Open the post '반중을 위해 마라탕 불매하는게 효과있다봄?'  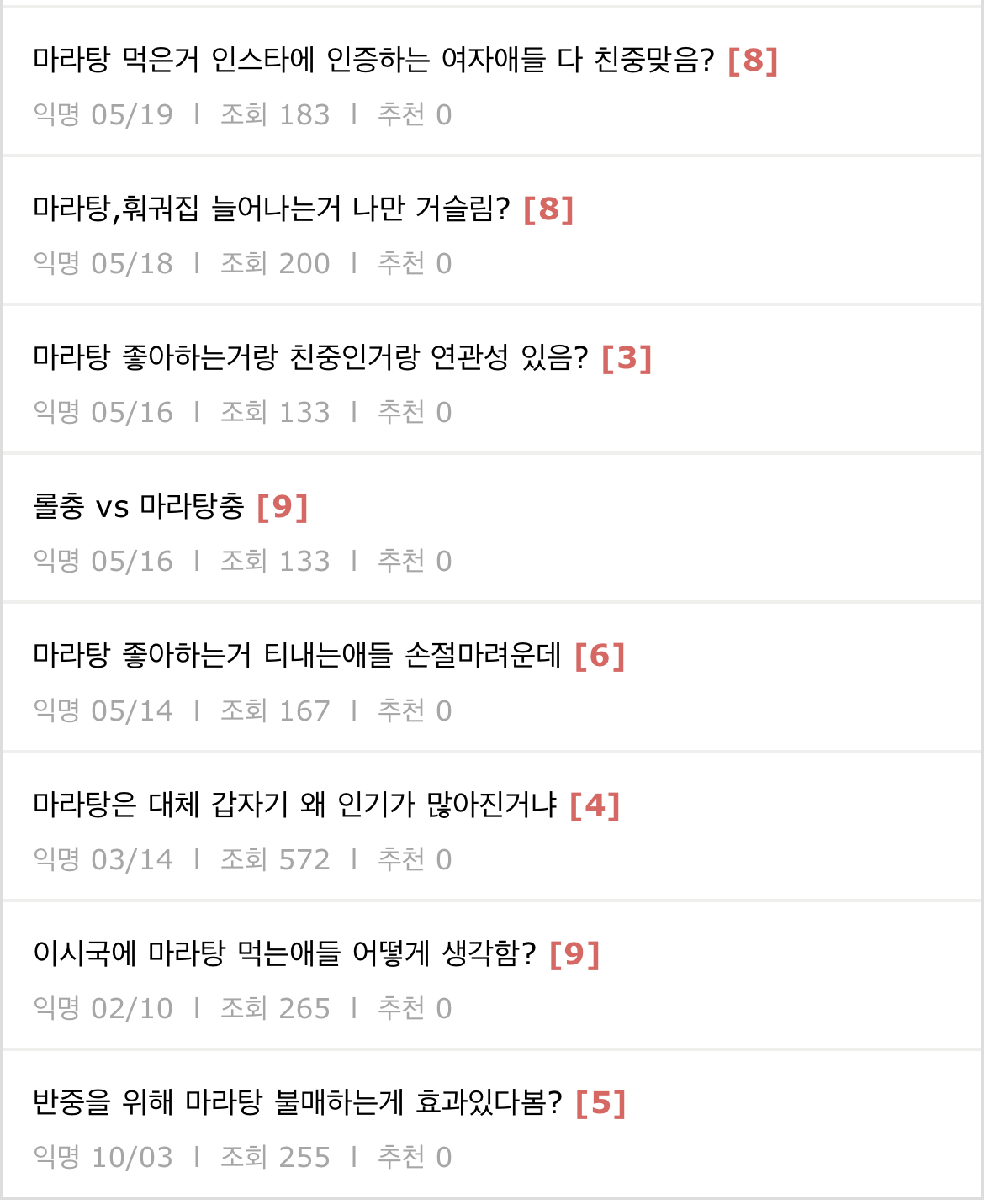tap(297, 1103)
